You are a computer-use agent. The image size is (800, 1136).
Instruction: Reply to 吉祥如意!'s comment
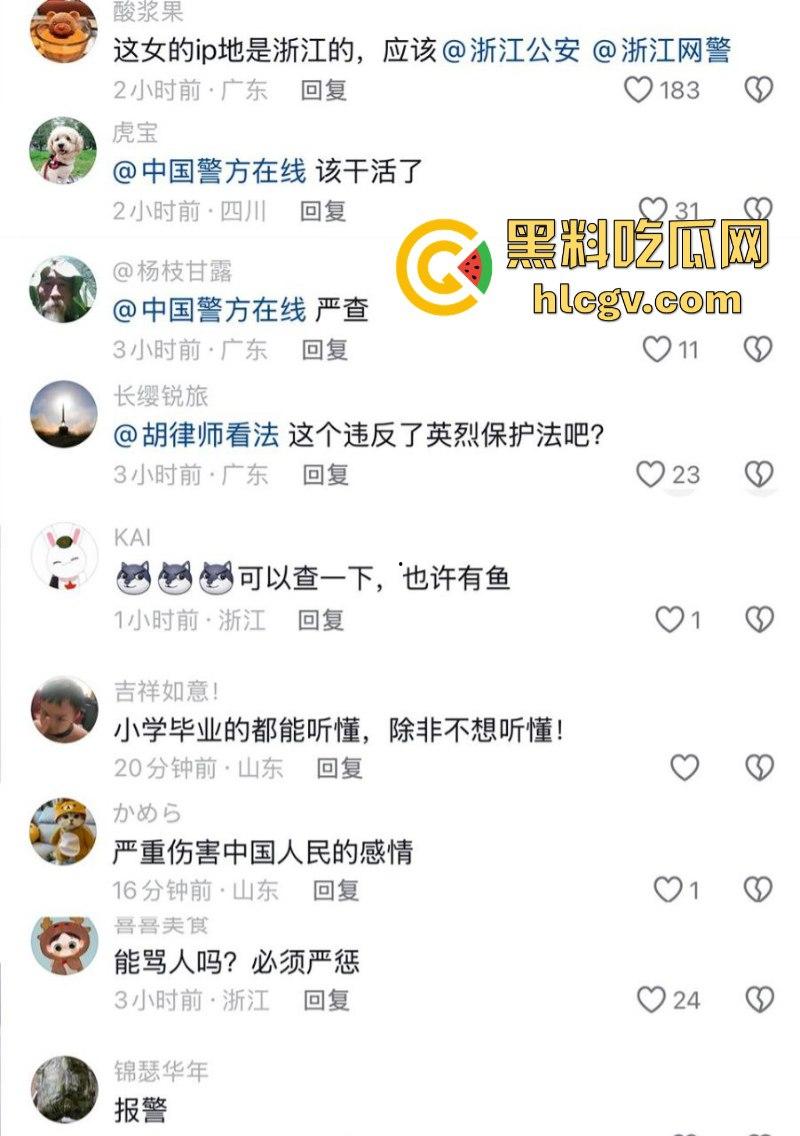pos(340,768)
